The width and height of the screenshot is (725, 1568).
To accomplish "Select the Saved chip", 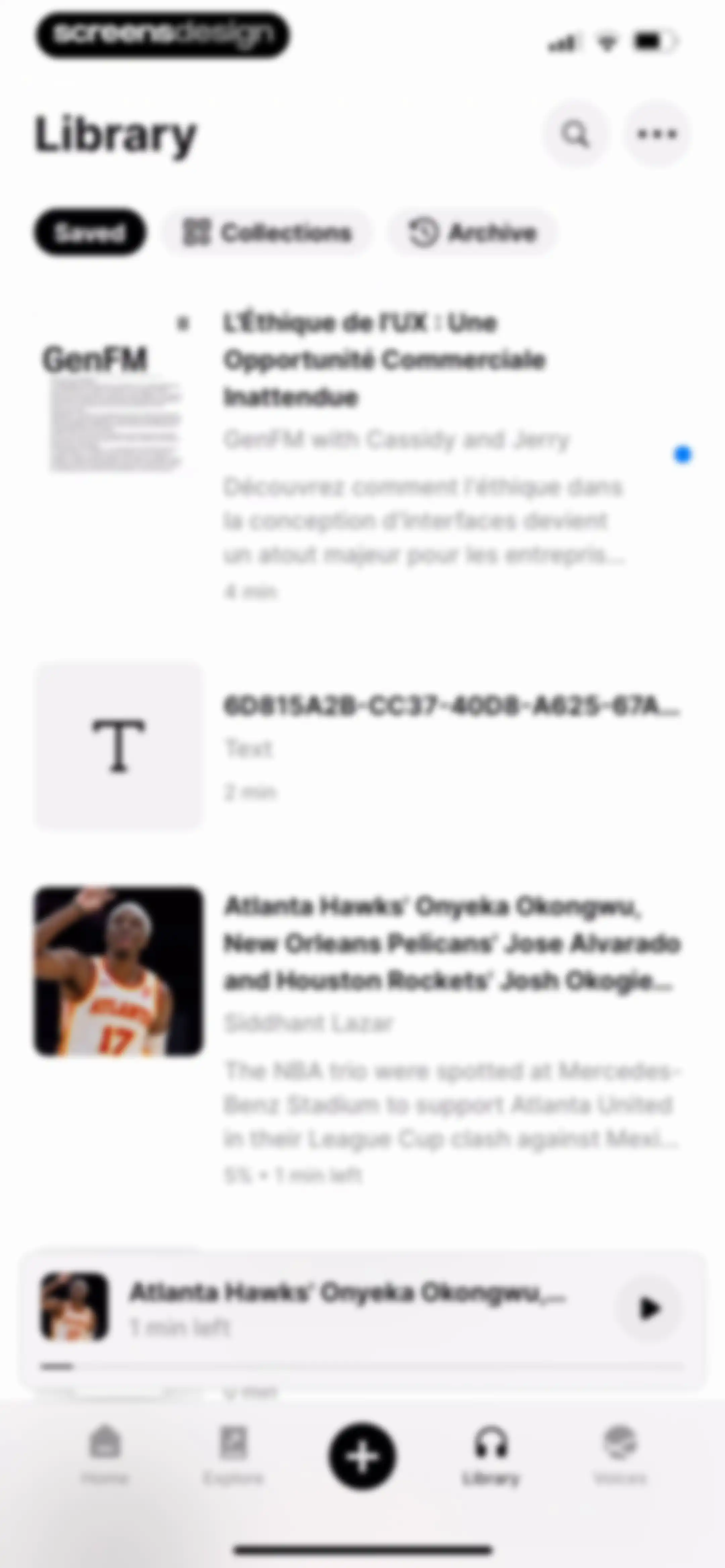I will coord(90,233).
